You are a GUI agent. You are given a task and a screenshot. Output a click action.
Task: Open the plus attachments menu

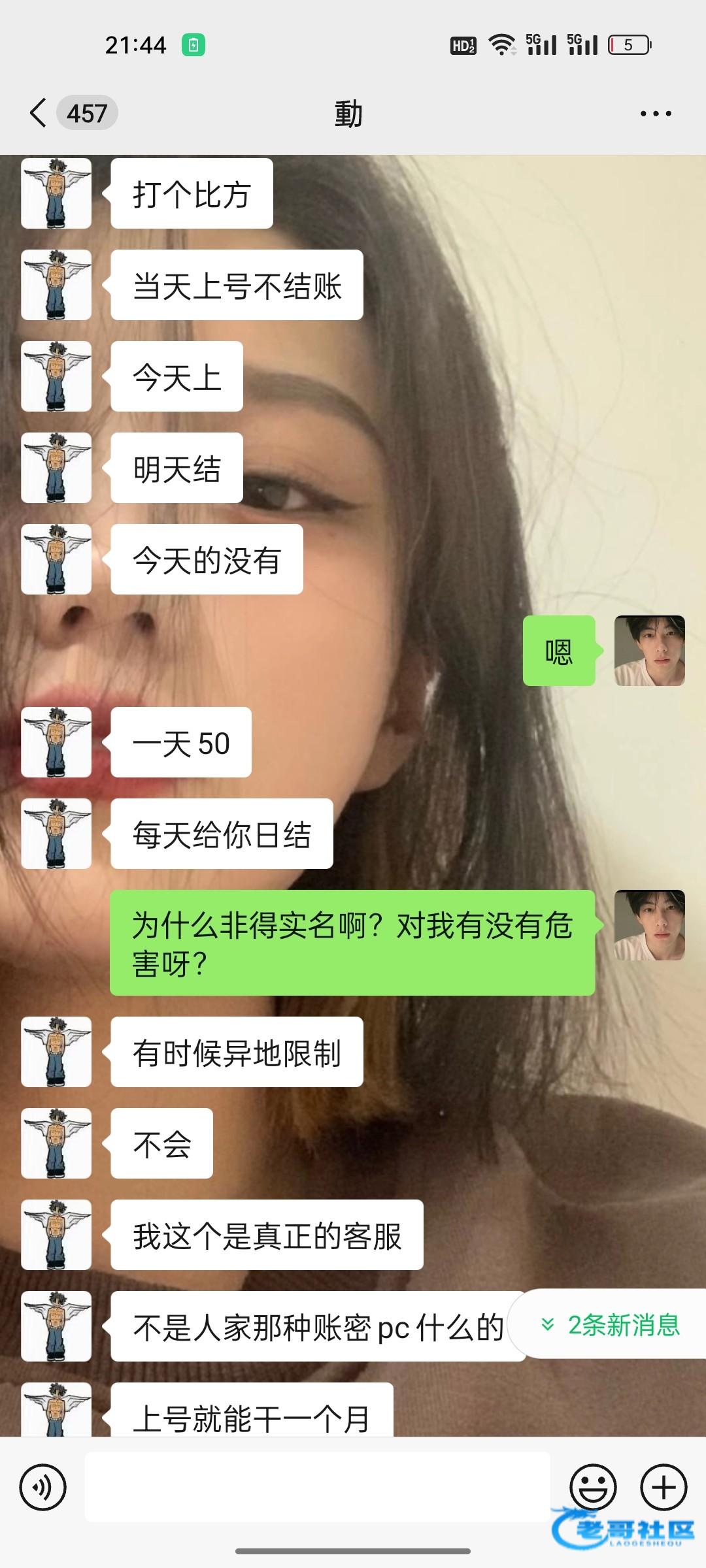(664, 1488)
